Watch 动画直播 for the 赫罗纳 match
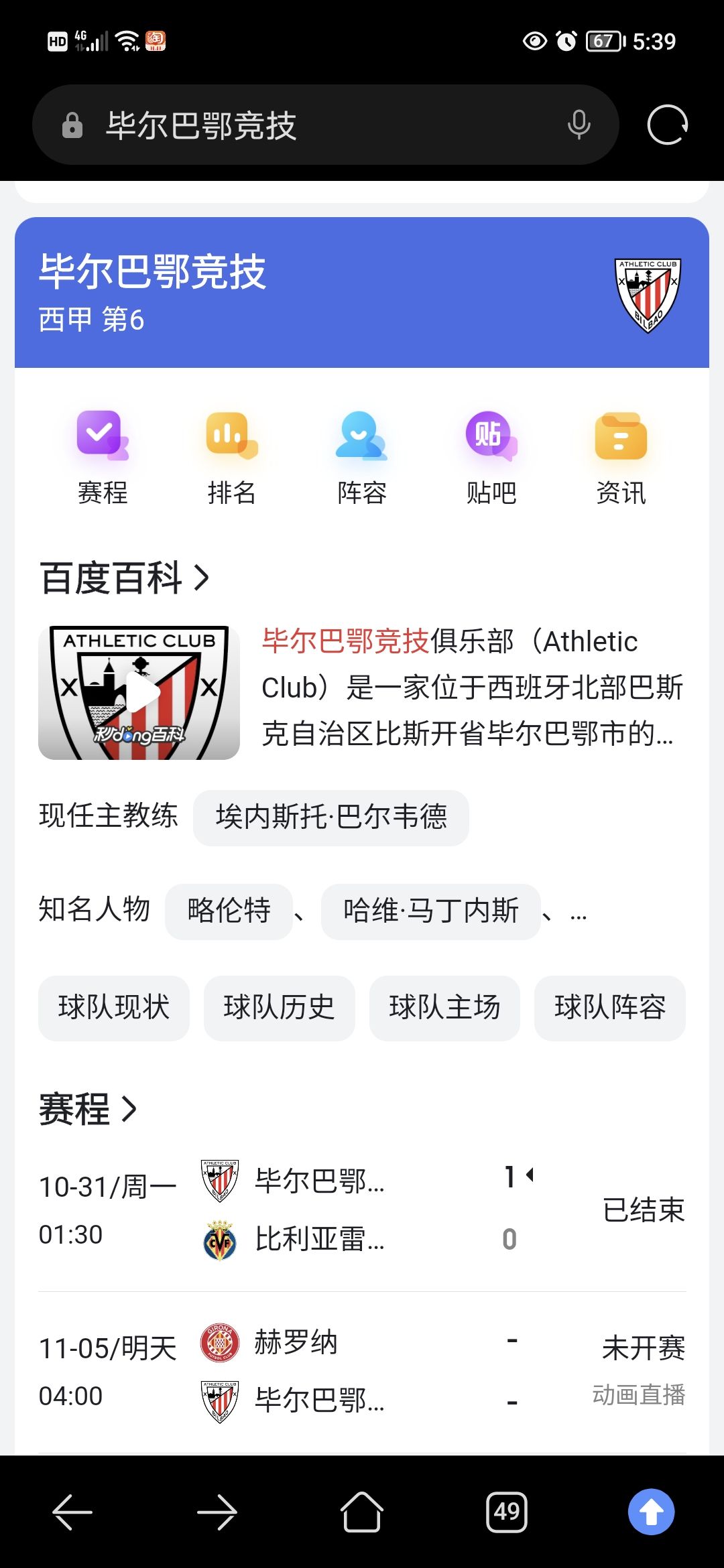 [638, 1395]
